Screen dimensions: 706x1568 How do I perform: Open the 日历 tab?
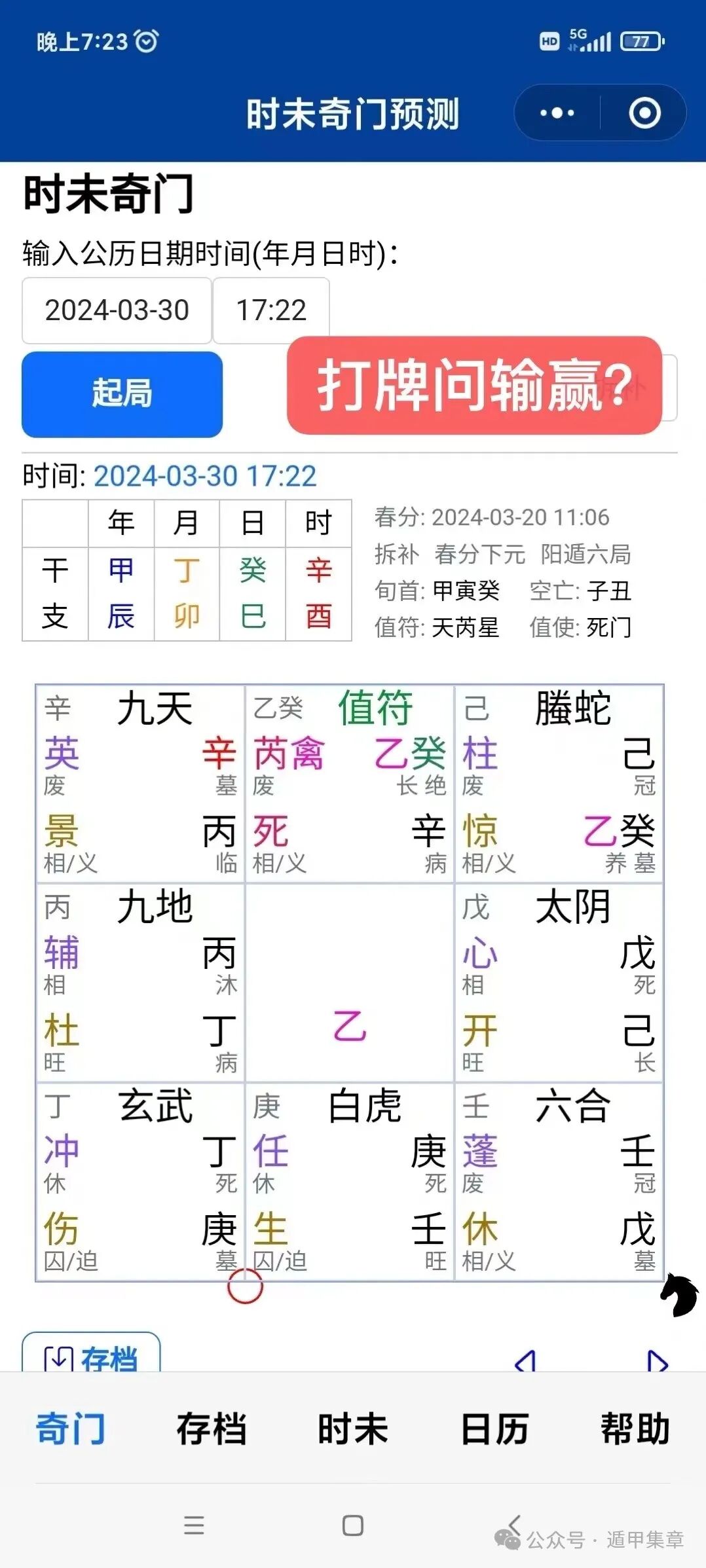(495, 1430)
